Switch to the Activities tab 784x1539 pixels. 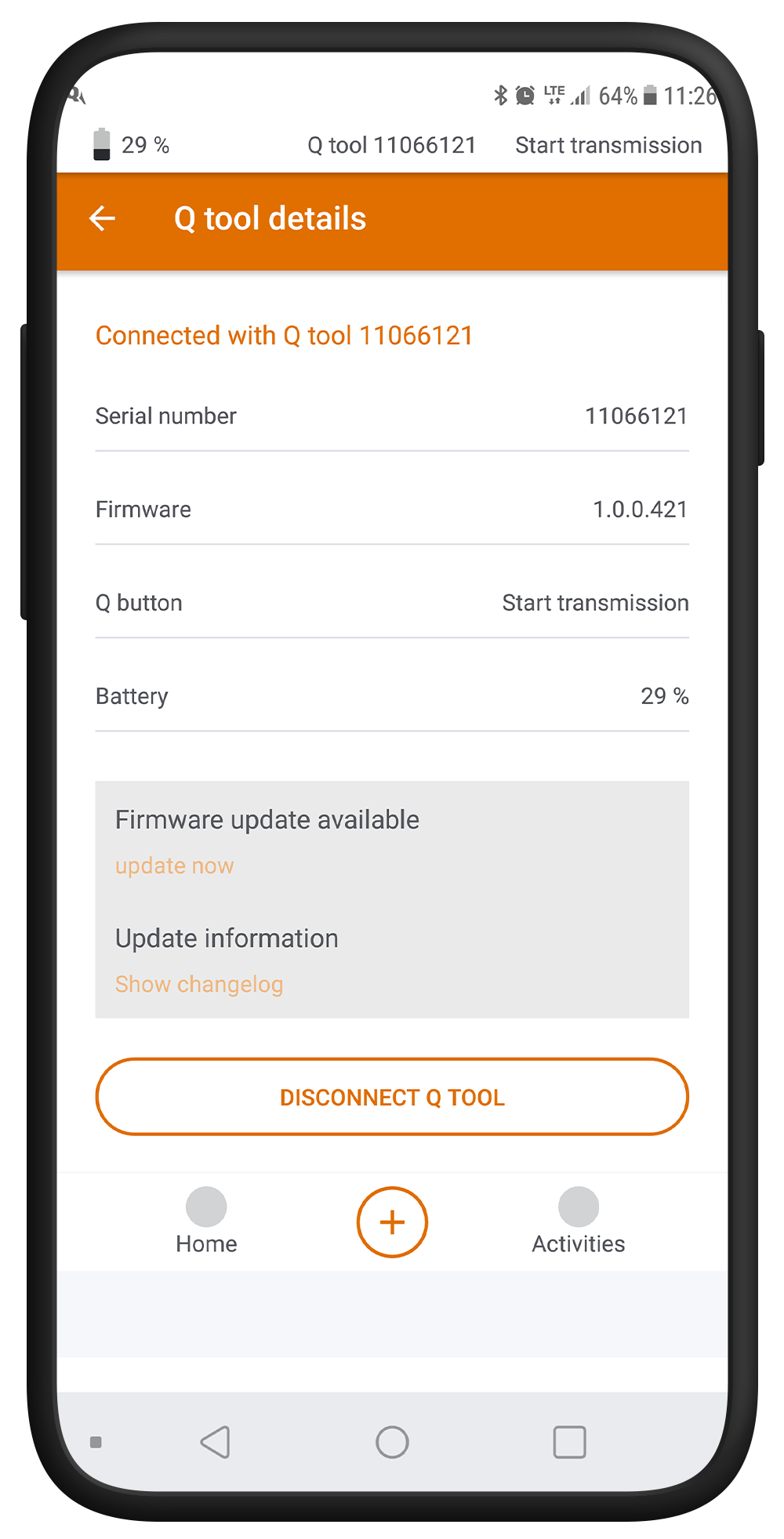pyautogui.click(x=579, y=1221)
